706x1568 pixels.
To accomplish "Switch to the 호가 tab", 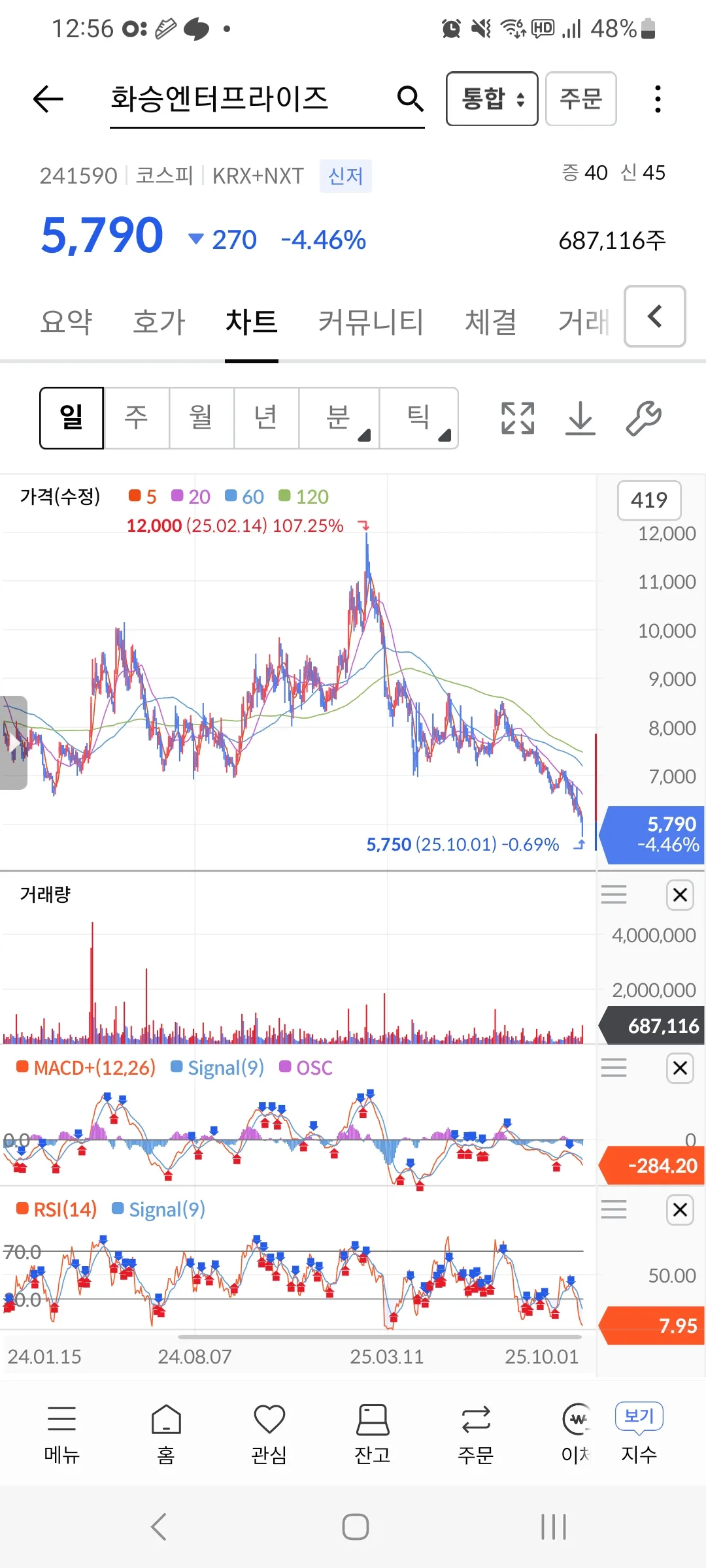I will click(159, 321).
